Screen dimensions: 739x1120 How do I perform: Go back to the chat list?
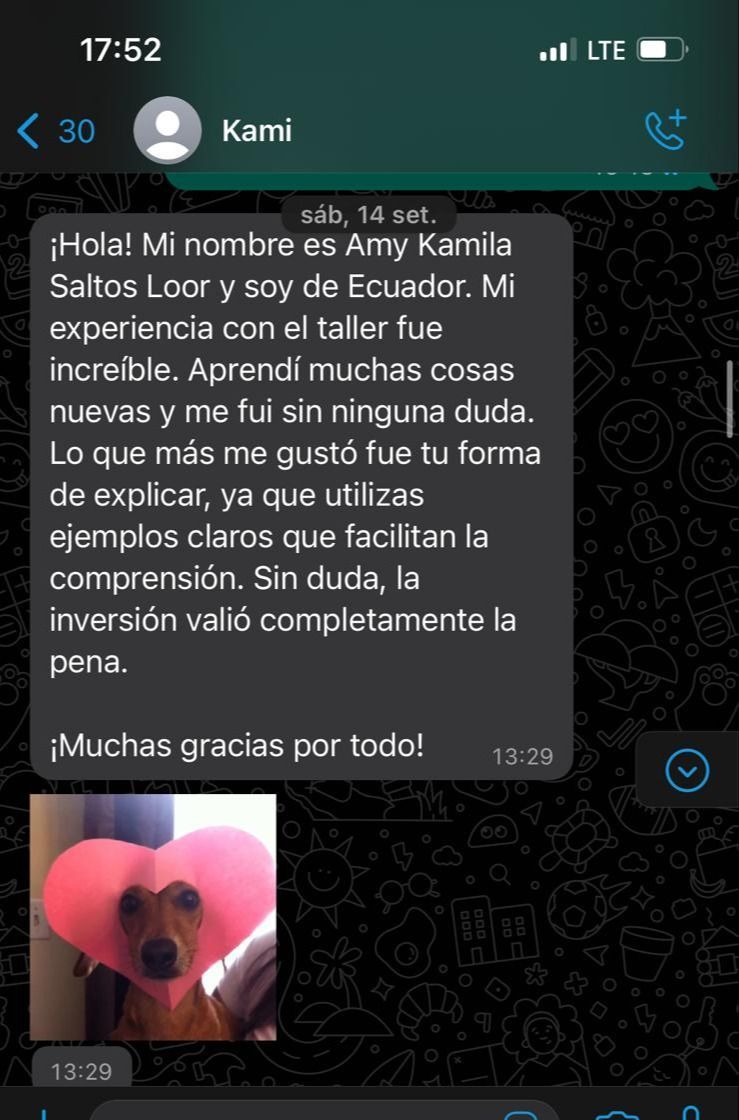click(x=55, y=131)
